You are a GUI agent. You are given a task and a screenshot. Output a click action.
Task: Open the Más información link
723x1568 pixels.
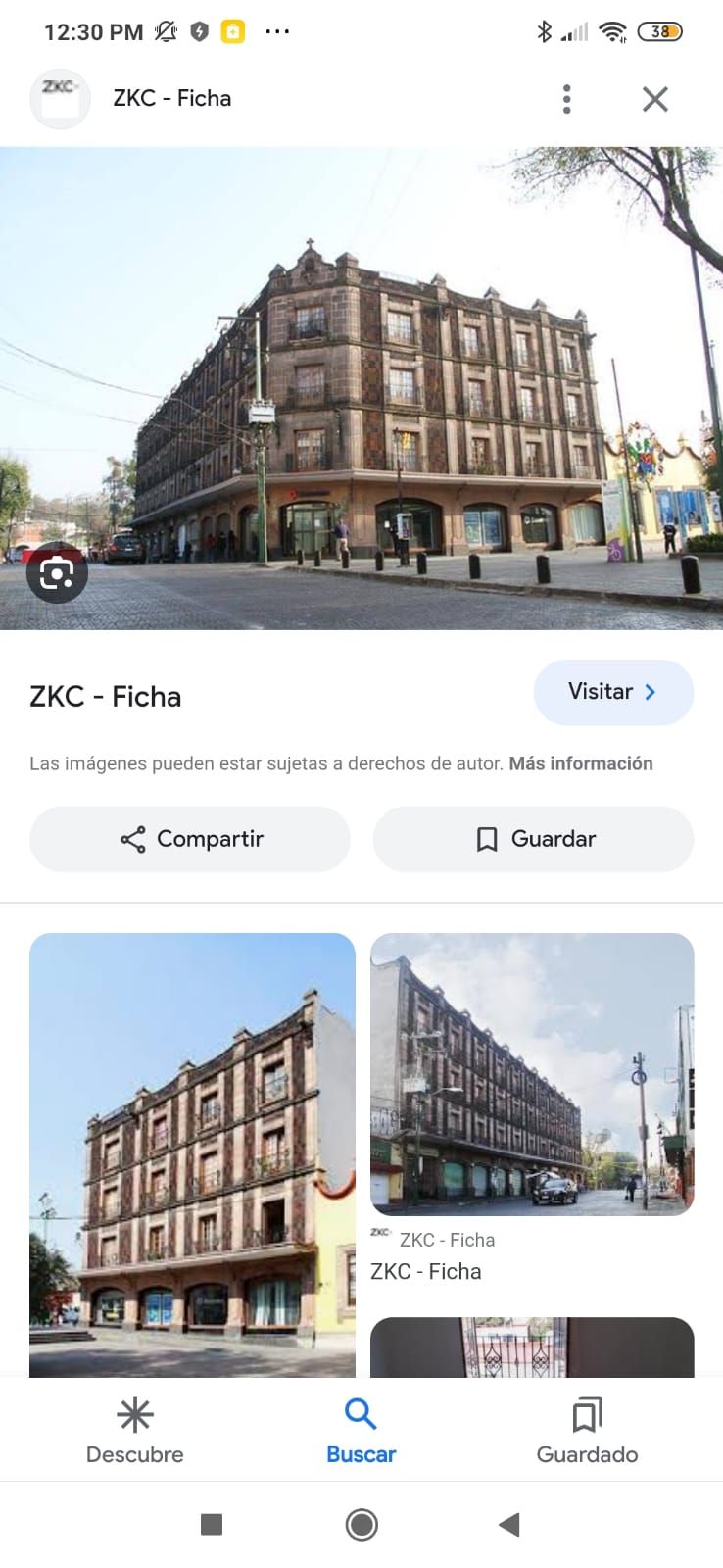coord(580,763)
